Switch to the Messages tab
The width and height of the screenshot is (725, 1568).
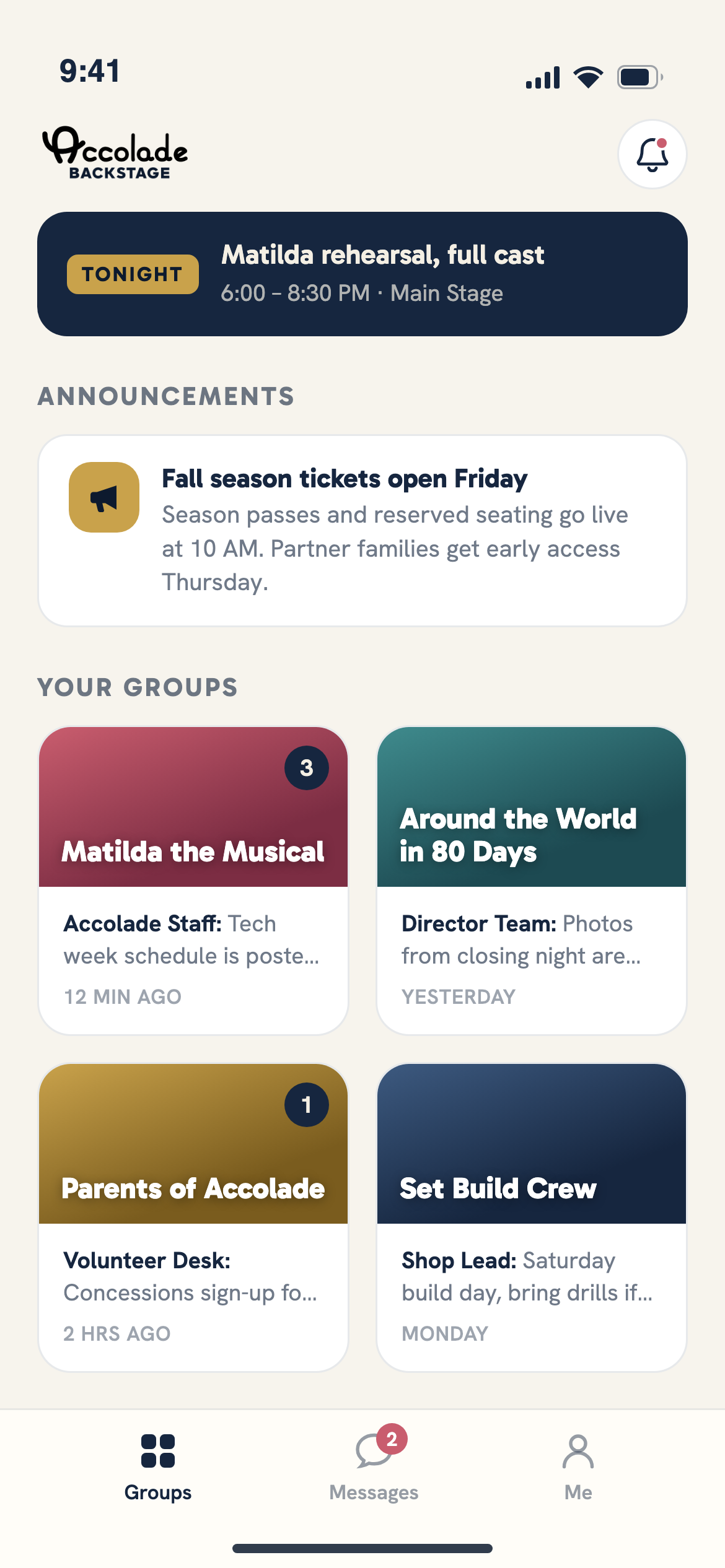[374, 1465]
